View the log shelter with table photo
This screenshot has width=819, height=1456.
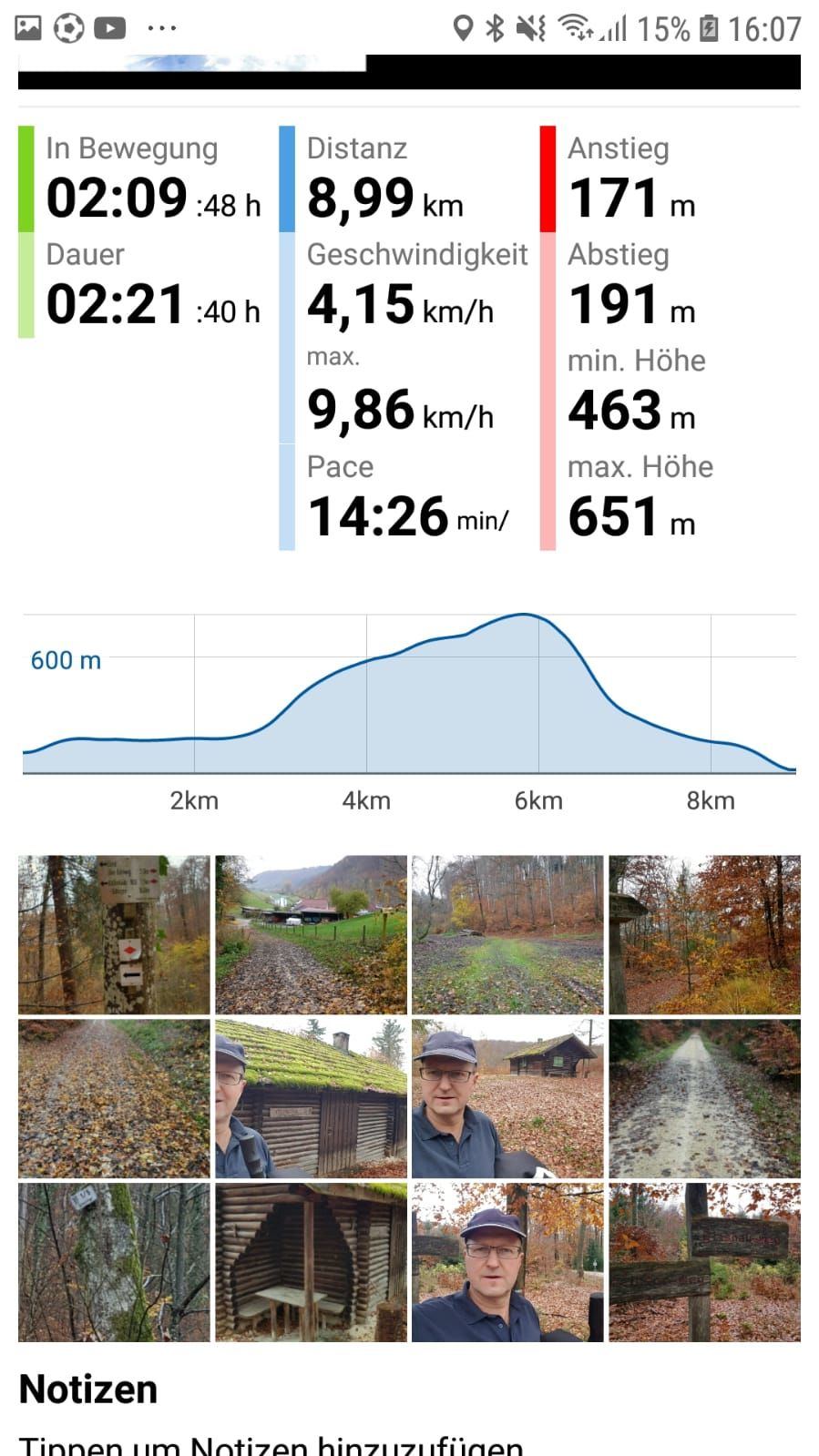coord(311,1262)
